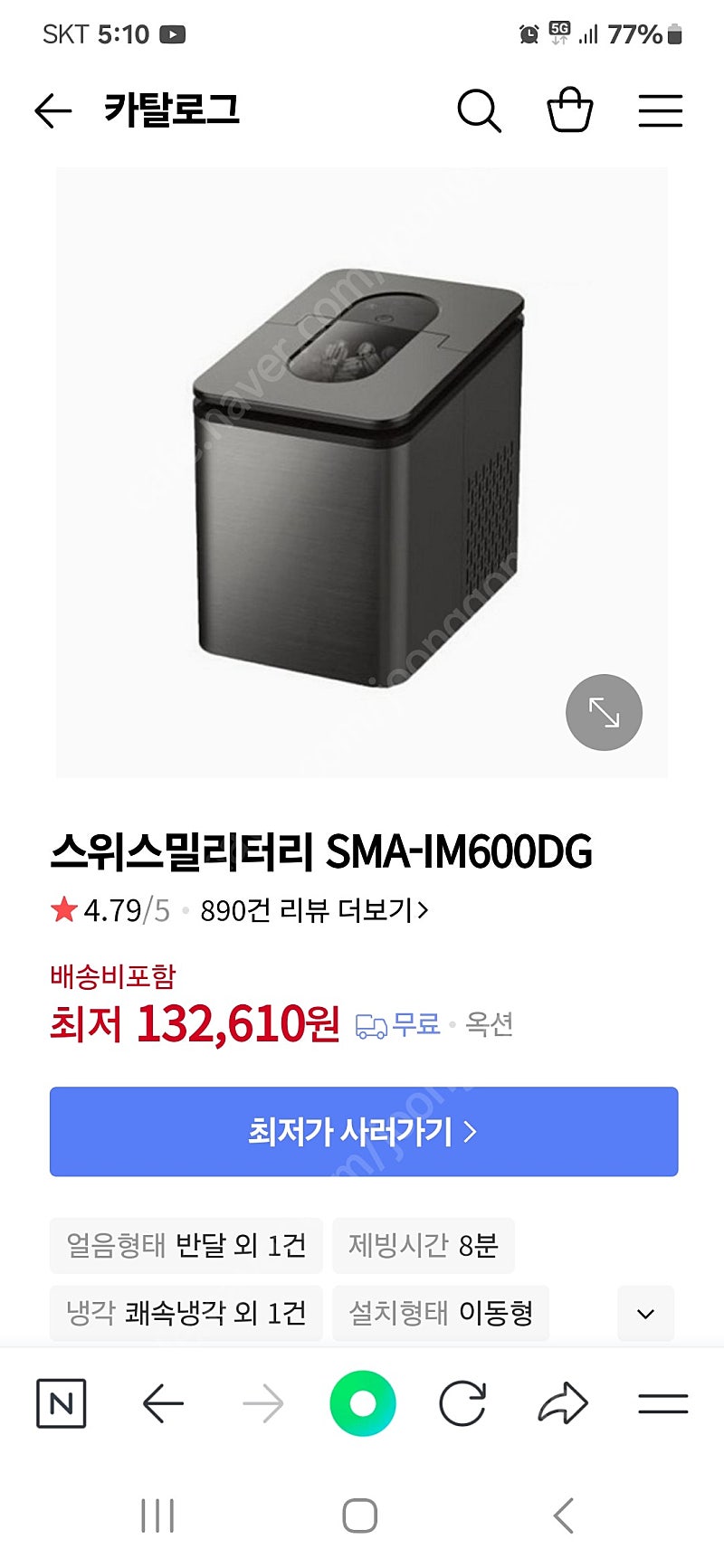The height and width of the screenshot is (1568, 724).
Task: Go back from the 카탈로그 page
Action: [52, 110]
